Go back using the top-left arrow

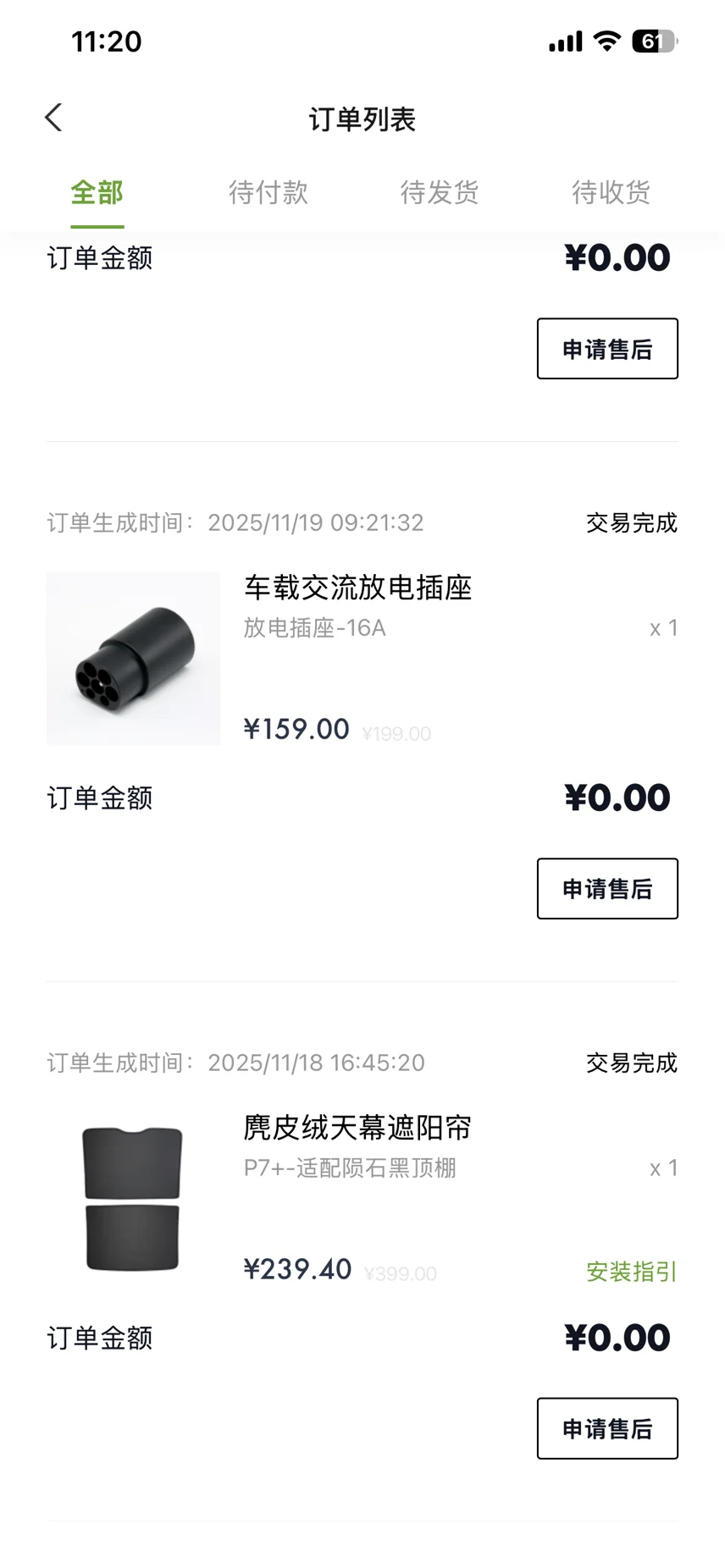53,118
